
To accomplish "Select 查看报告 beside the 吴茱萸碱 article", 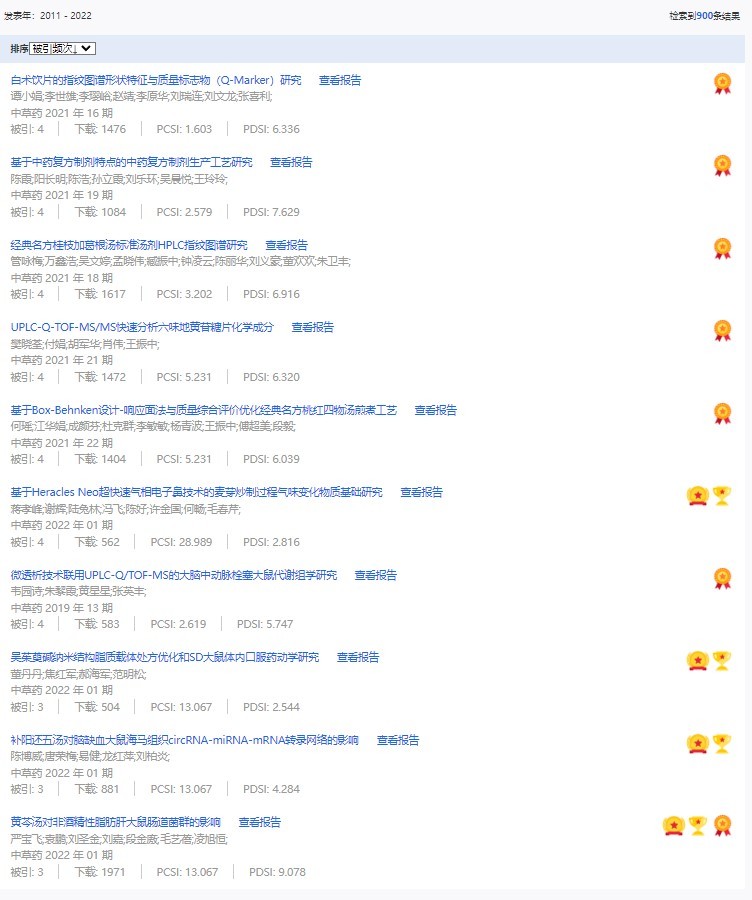I will [358, 657].
